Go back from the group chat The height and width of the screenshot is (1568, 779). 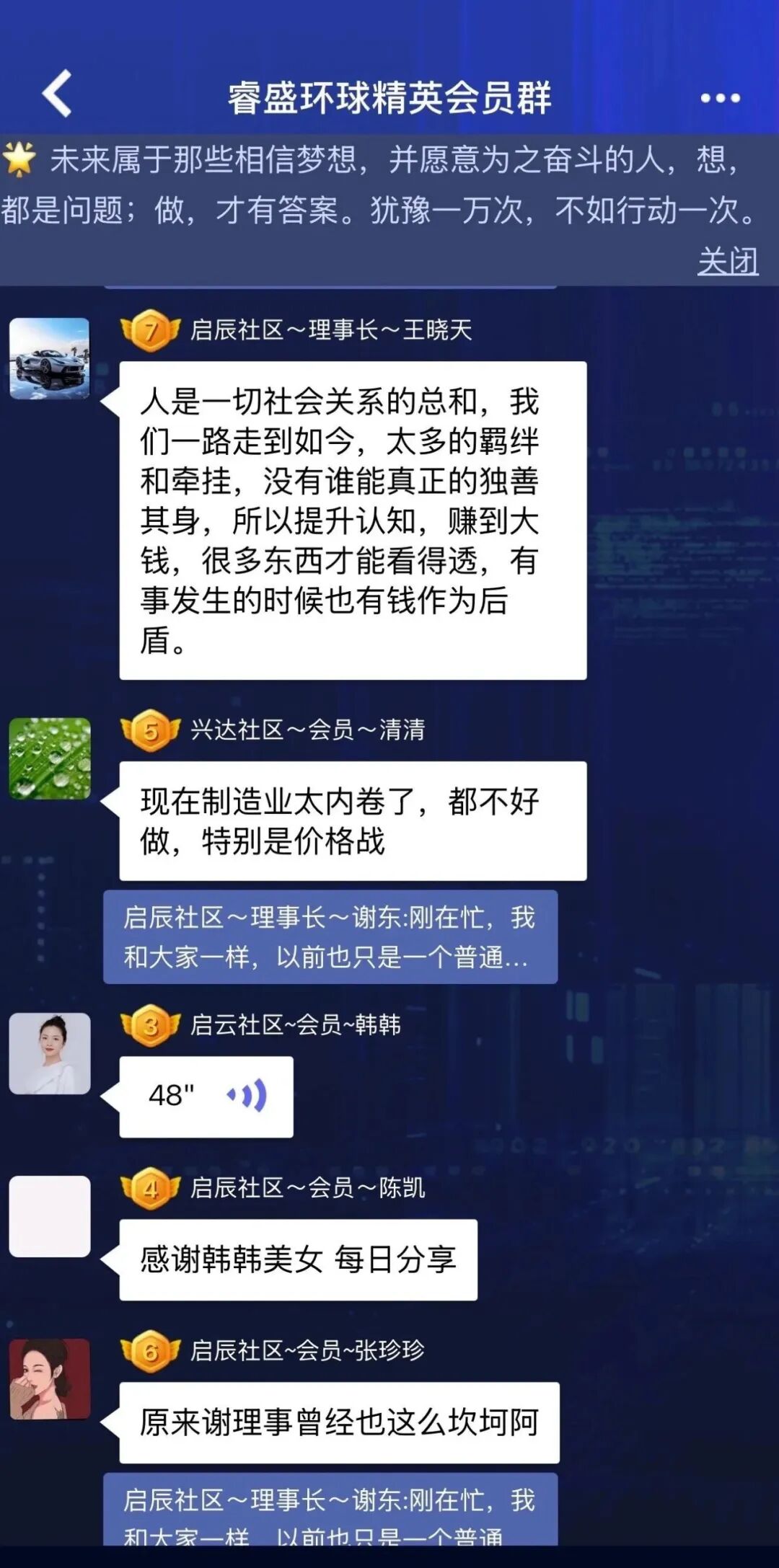pos(58,94)
